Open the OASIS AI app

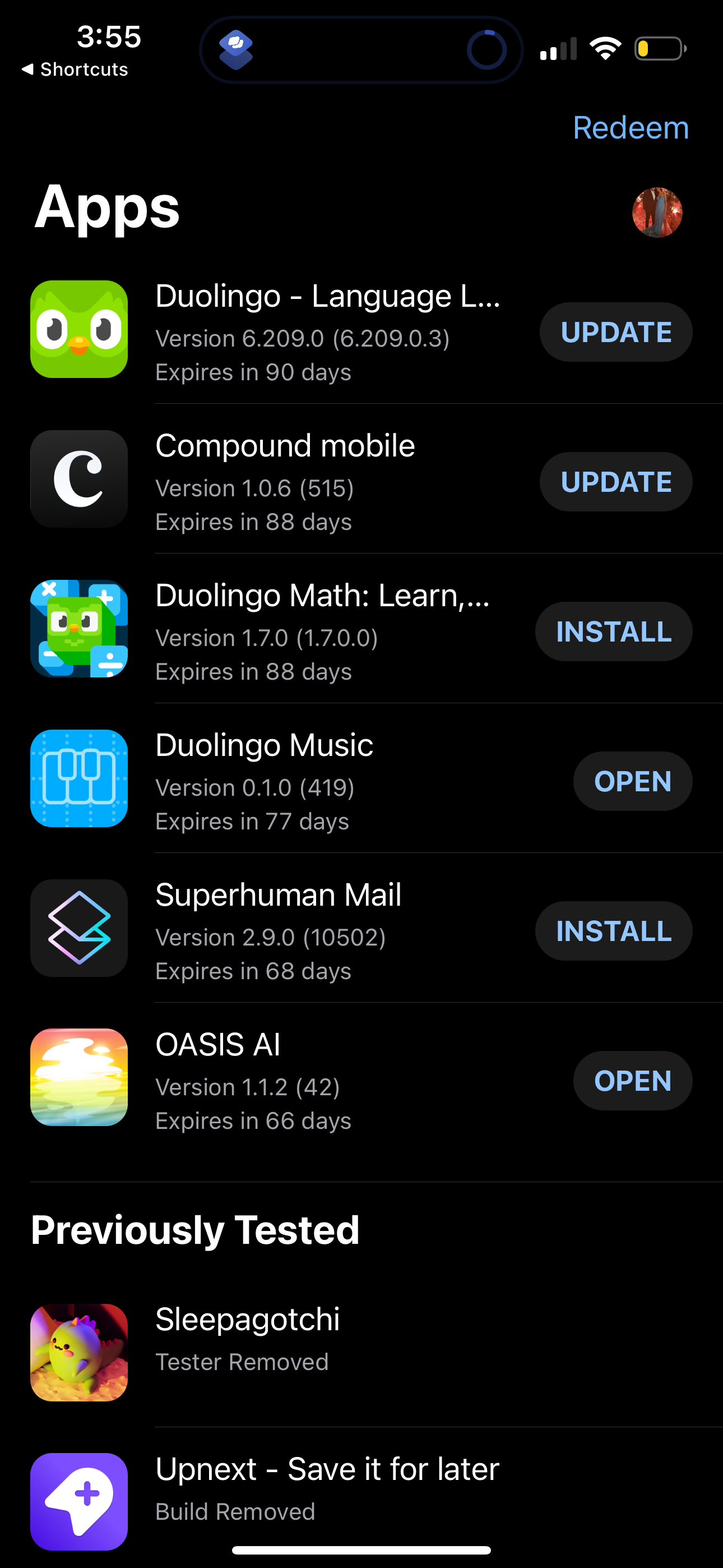click(632, 1081)
